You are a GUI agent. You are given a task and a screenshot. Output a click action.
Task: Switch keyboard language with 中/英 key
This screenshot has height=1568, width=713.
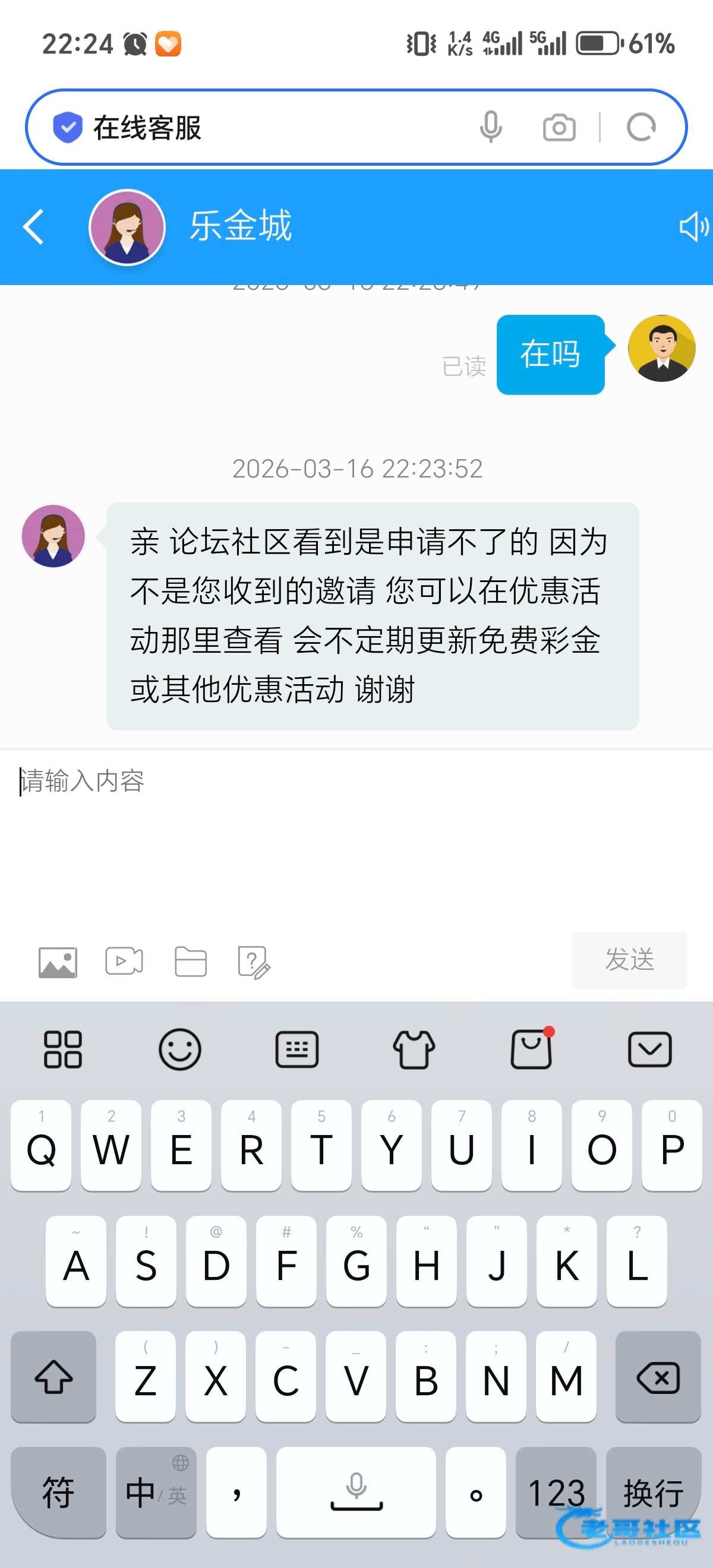pyautogui.click(x=156, y=1492)
